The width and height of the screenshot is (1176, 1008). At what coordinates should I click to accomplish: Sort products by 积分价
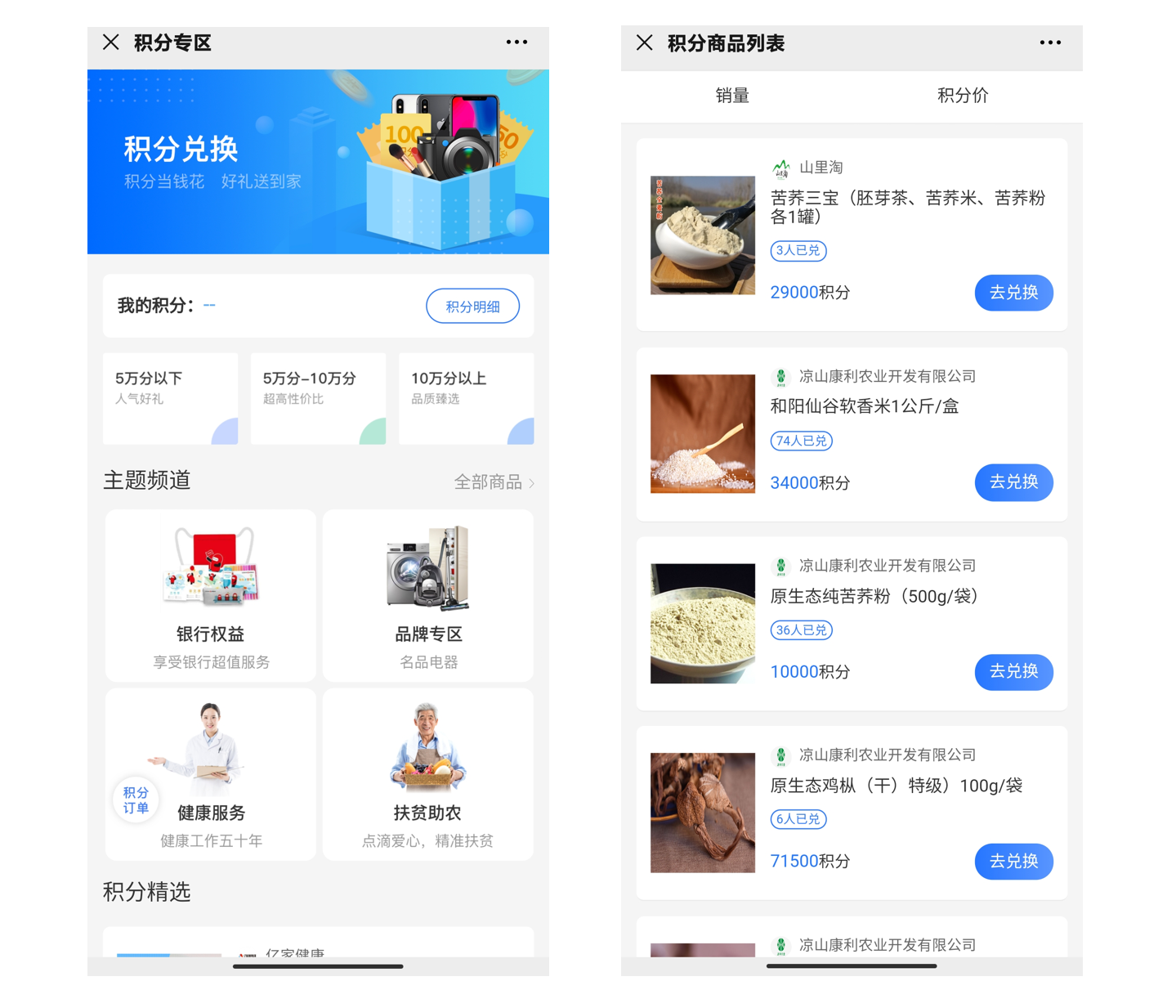(963, 96)
